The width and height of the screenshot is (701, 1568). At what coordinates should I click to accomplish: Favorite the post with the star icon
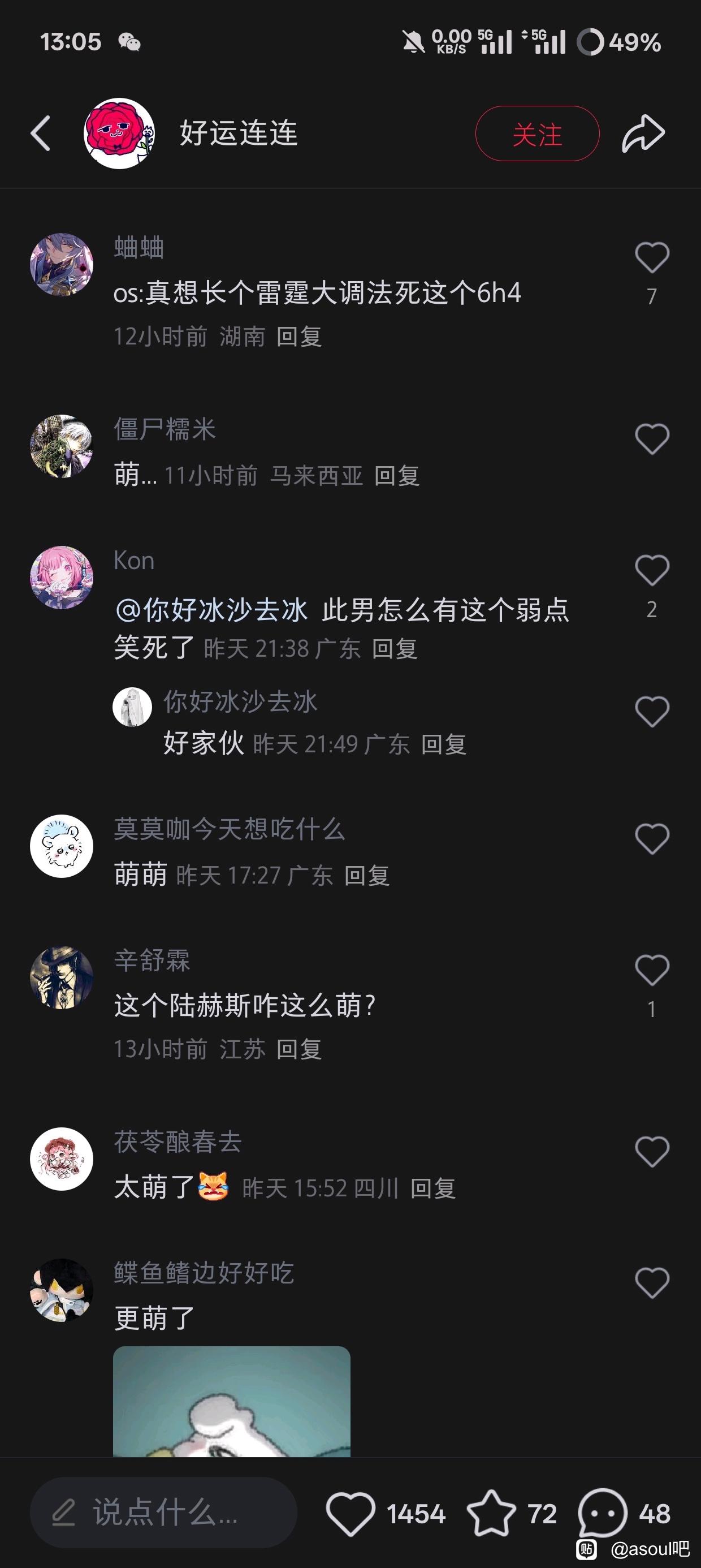tap(491, 1514)
